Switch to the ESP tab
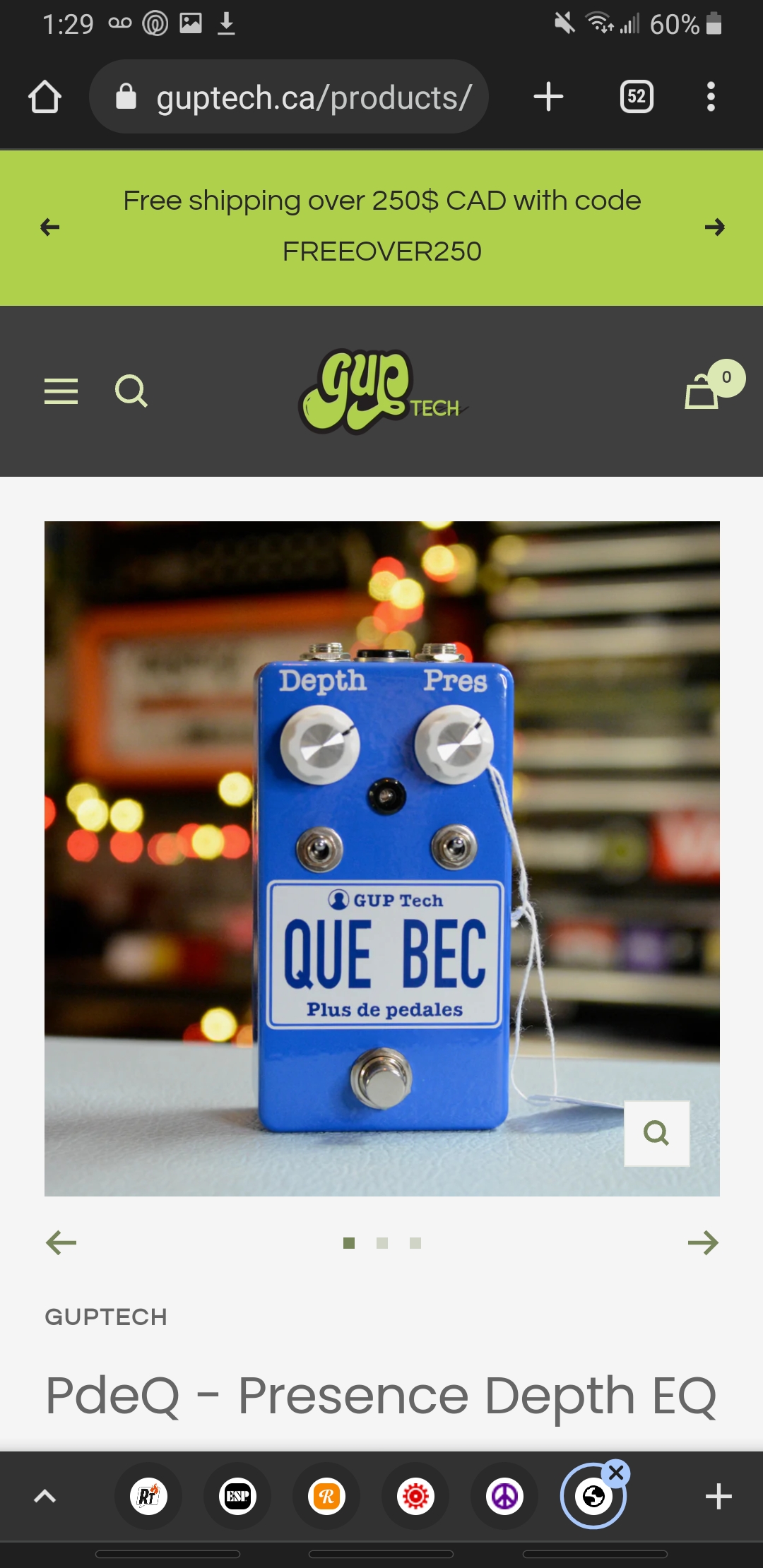Viewport: 763px width, 1568px height. tap(238, 1496)
